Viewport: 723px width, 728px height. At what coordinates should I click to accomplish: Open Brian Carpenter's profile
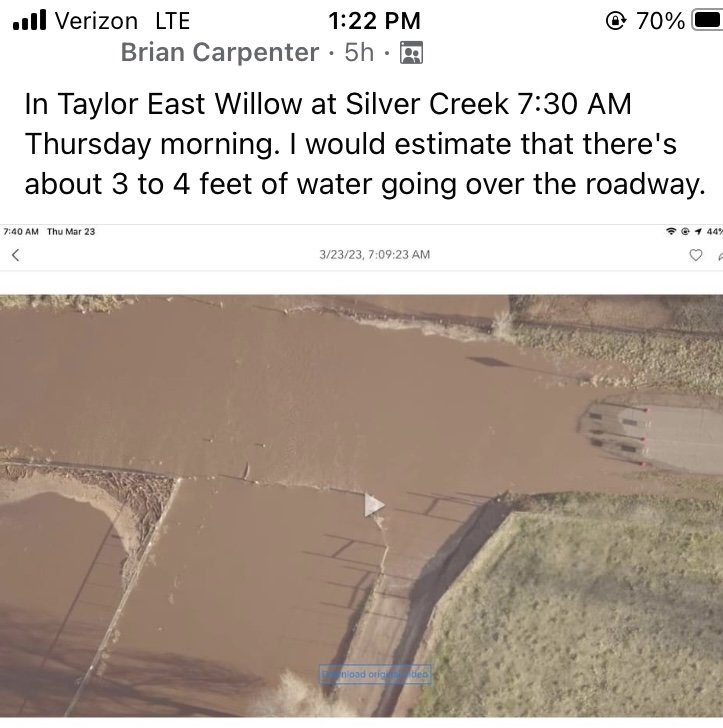[220, 52]
